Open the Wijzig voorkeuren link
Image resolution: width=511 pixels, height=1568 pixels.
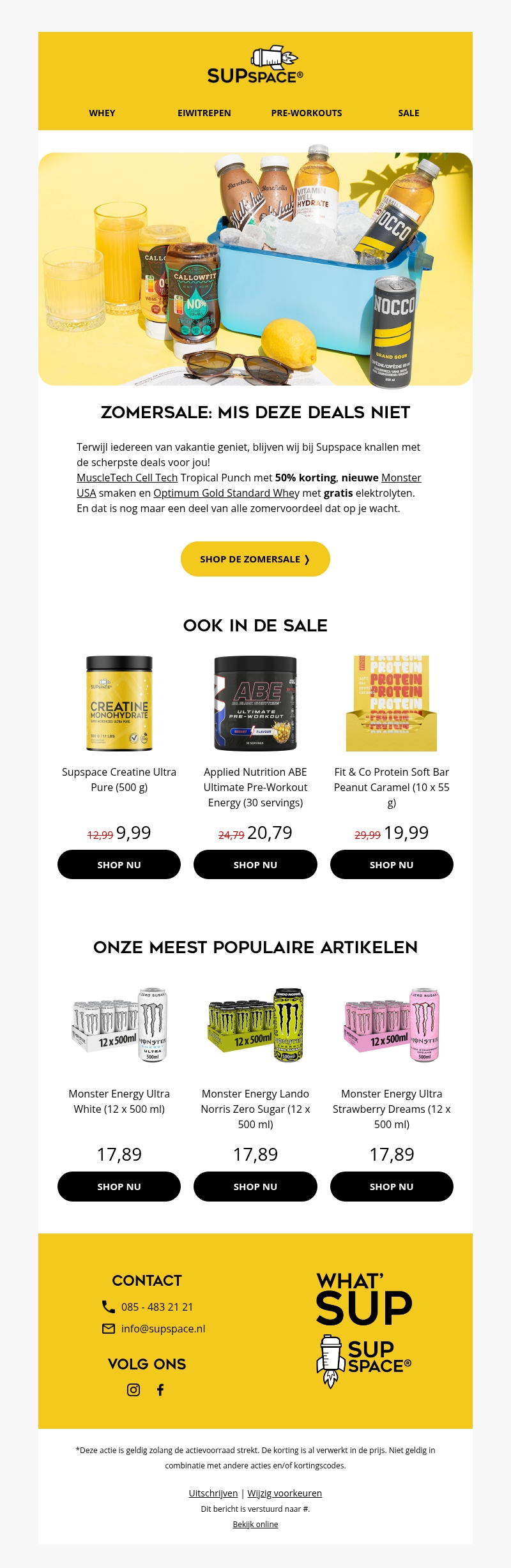(x=285, y=1493)
